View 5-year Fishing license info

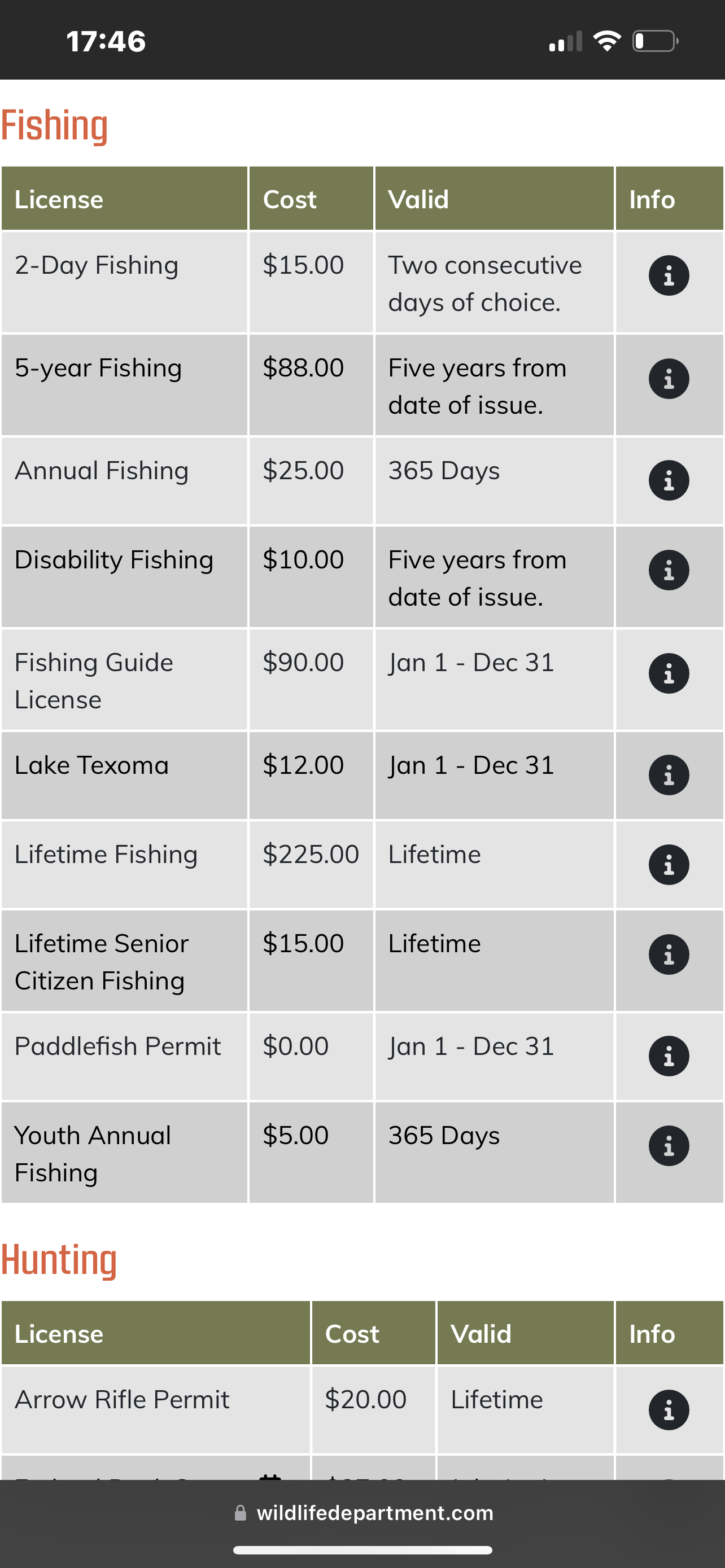tap(669, 379)
